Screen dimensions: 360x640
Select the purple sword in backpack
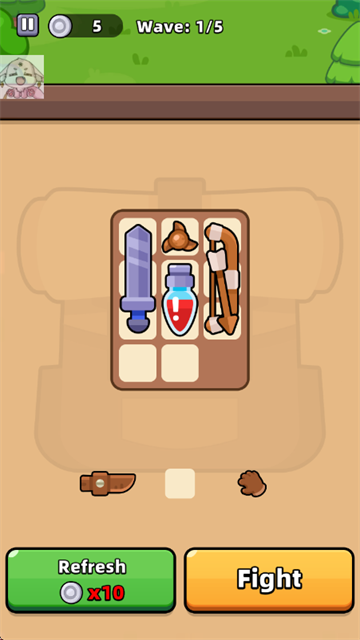click(x=138, y=278)
